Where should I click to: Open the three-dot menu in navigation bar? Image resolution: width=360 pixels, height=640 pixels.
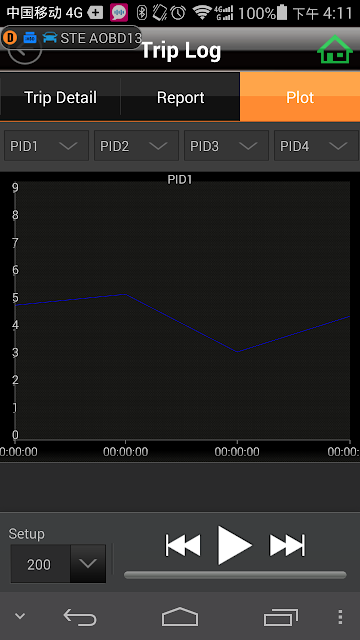click(340, 617)
